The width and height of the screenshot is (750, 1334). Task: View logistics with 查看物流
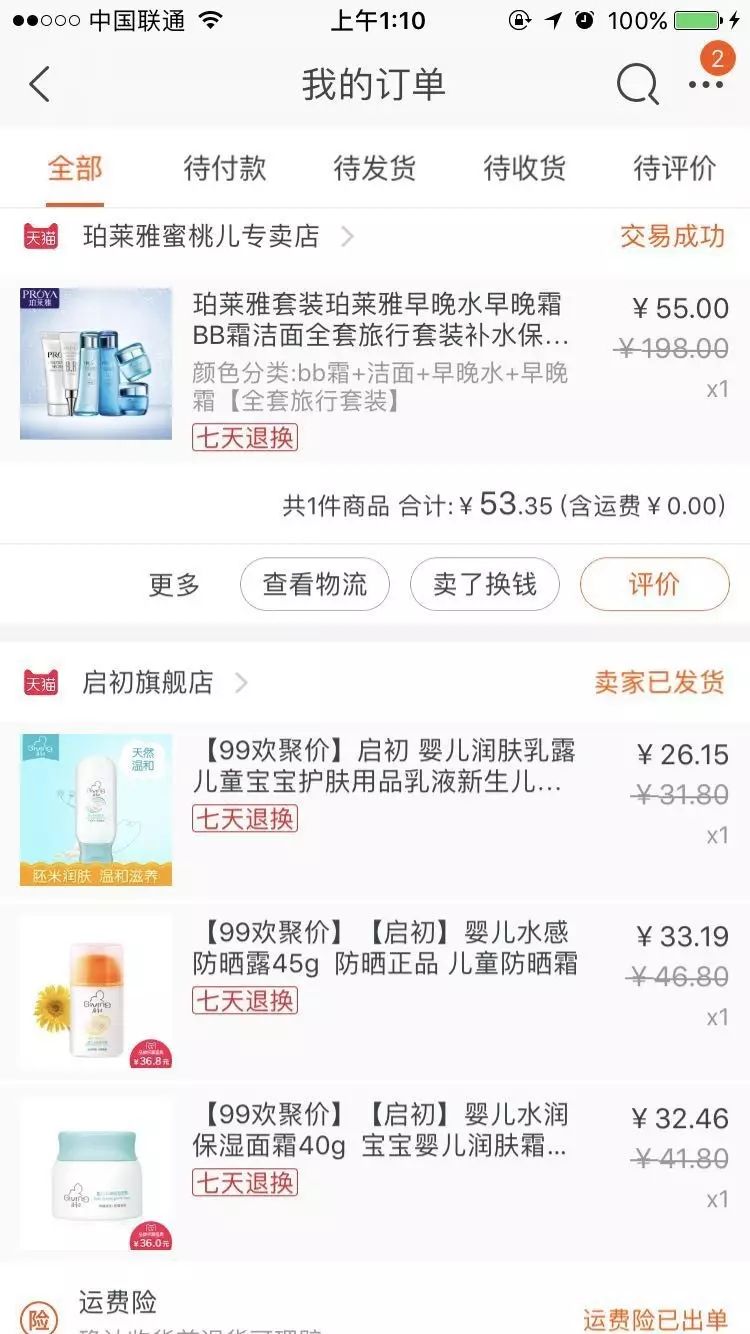click(315, 585)
